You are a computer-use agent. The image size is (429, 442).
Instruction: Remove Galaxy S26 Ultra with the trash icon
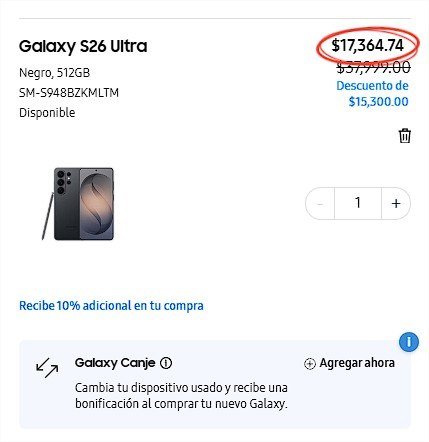[405, 136]
